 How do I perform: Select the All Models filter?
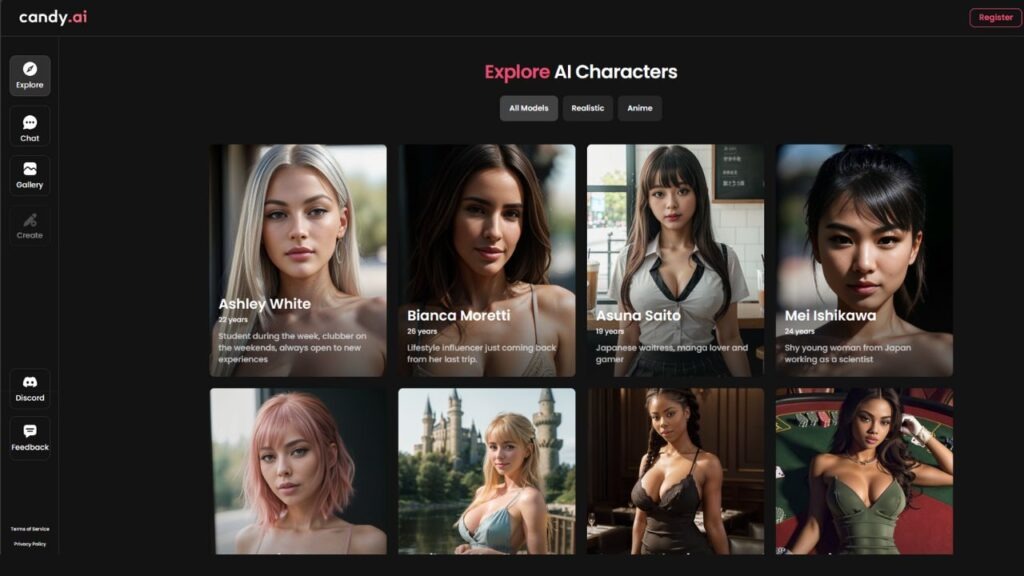(x=528, y=108)
